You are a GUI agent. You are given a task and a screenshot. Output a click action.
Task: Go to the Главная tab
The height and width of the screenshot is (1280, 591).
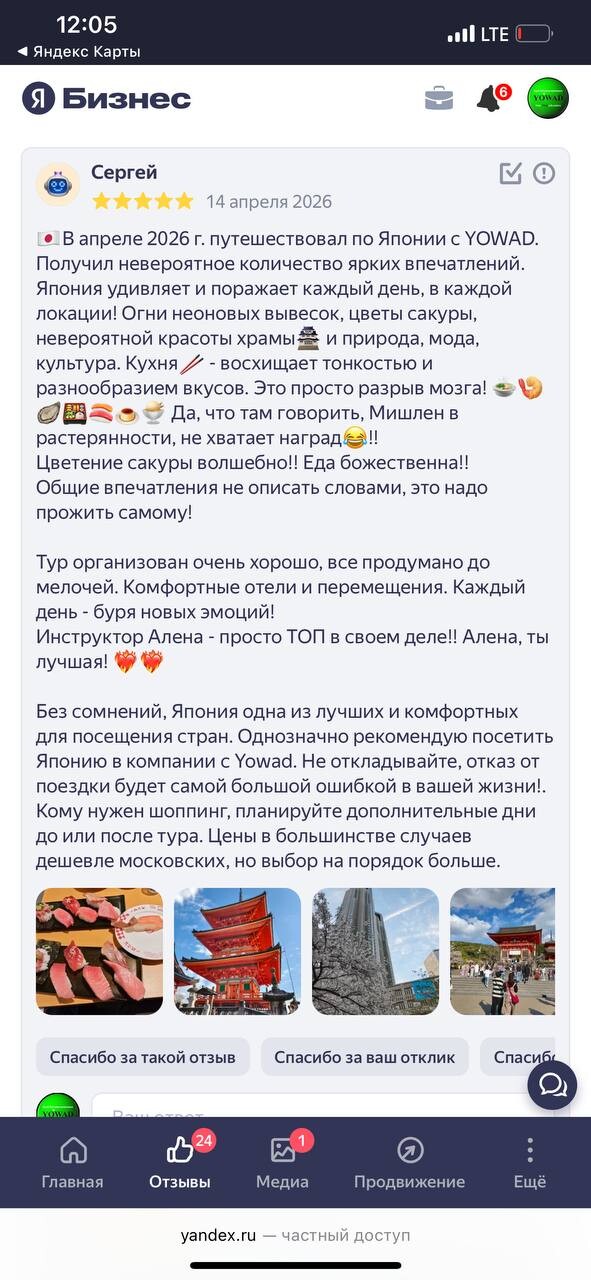[x=72, y=1163]
